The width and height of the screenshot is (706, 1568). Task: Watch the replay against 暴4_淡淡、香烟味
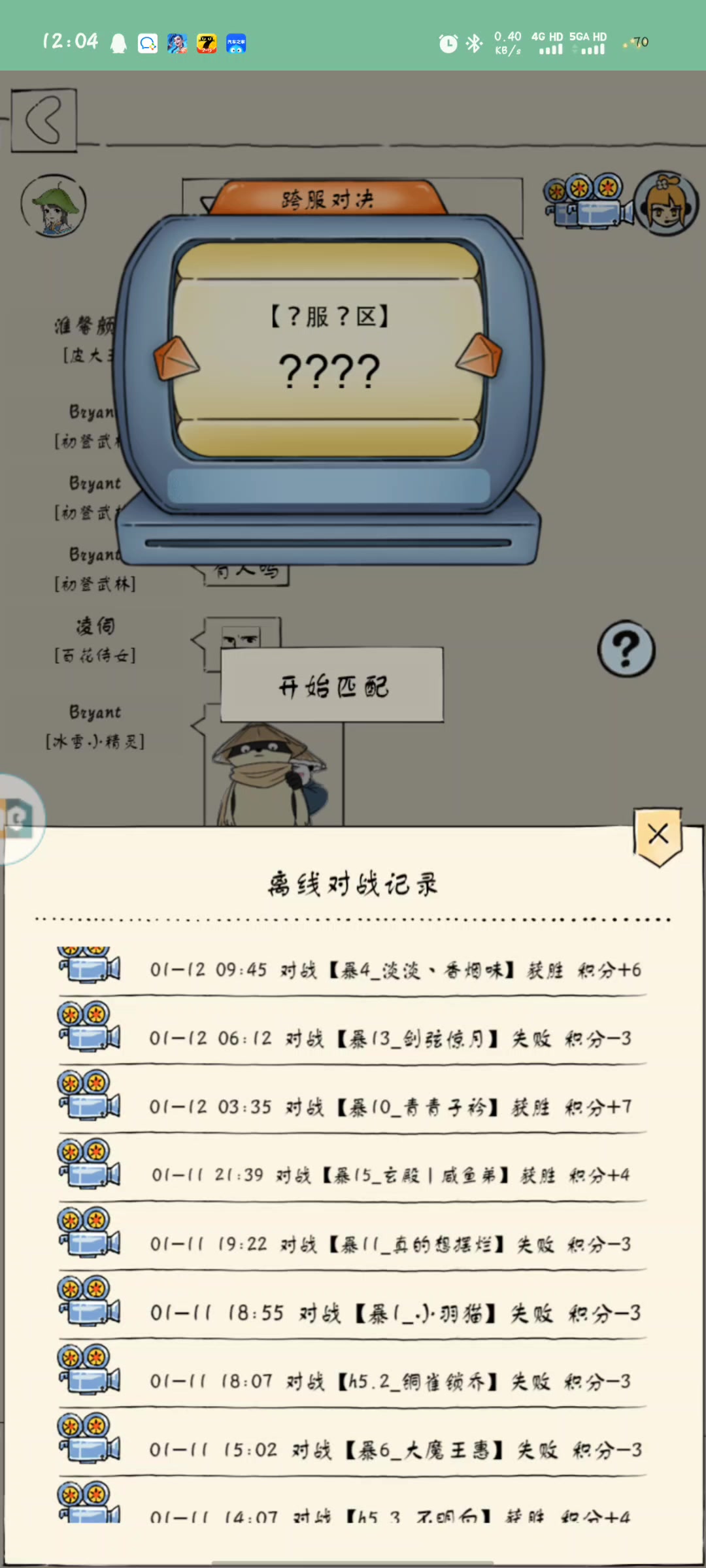pyautogui.click(x=89, y=965)
